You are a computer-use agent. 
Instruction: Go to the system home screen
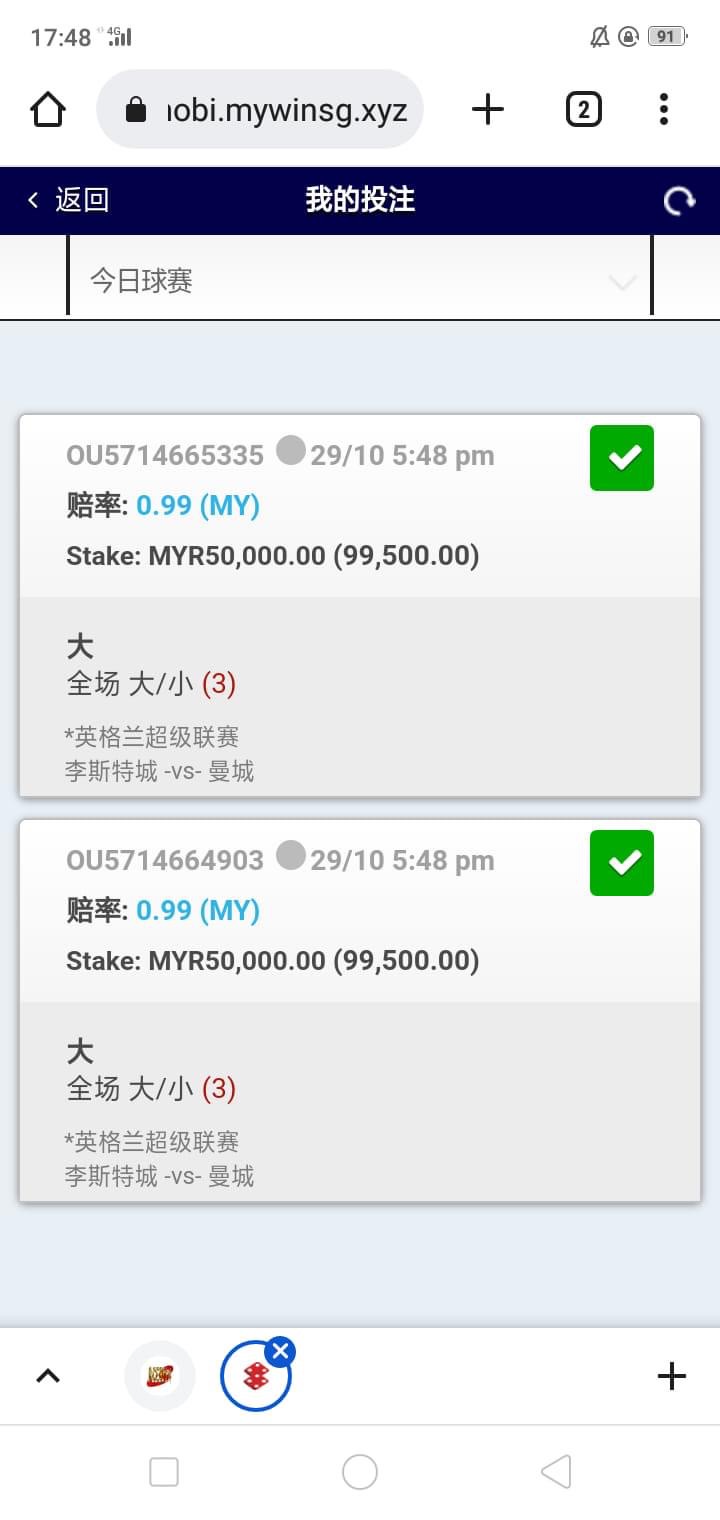tap(360, 1472)
